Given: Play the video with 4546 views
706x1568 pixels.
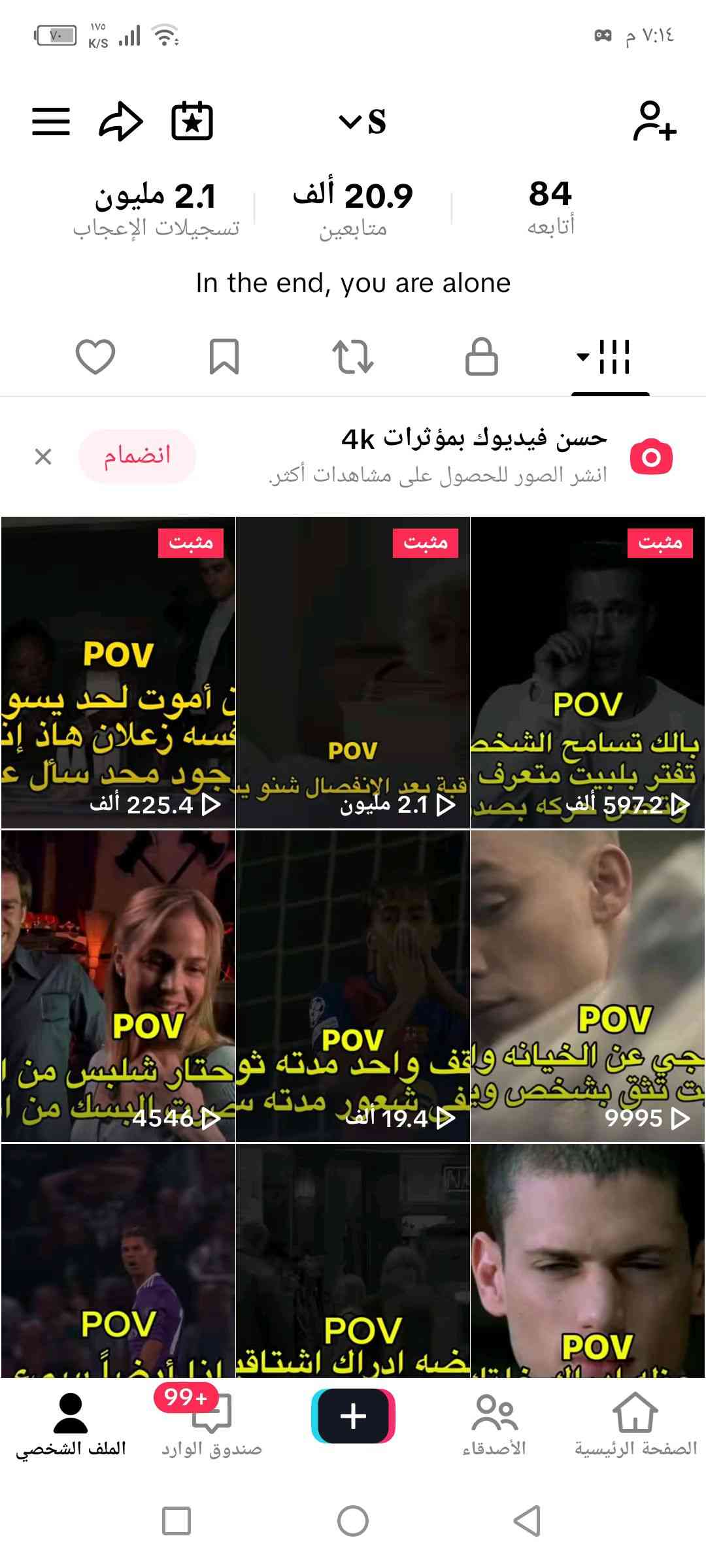Looking at the screenshot, I should [x=118, y=987].
